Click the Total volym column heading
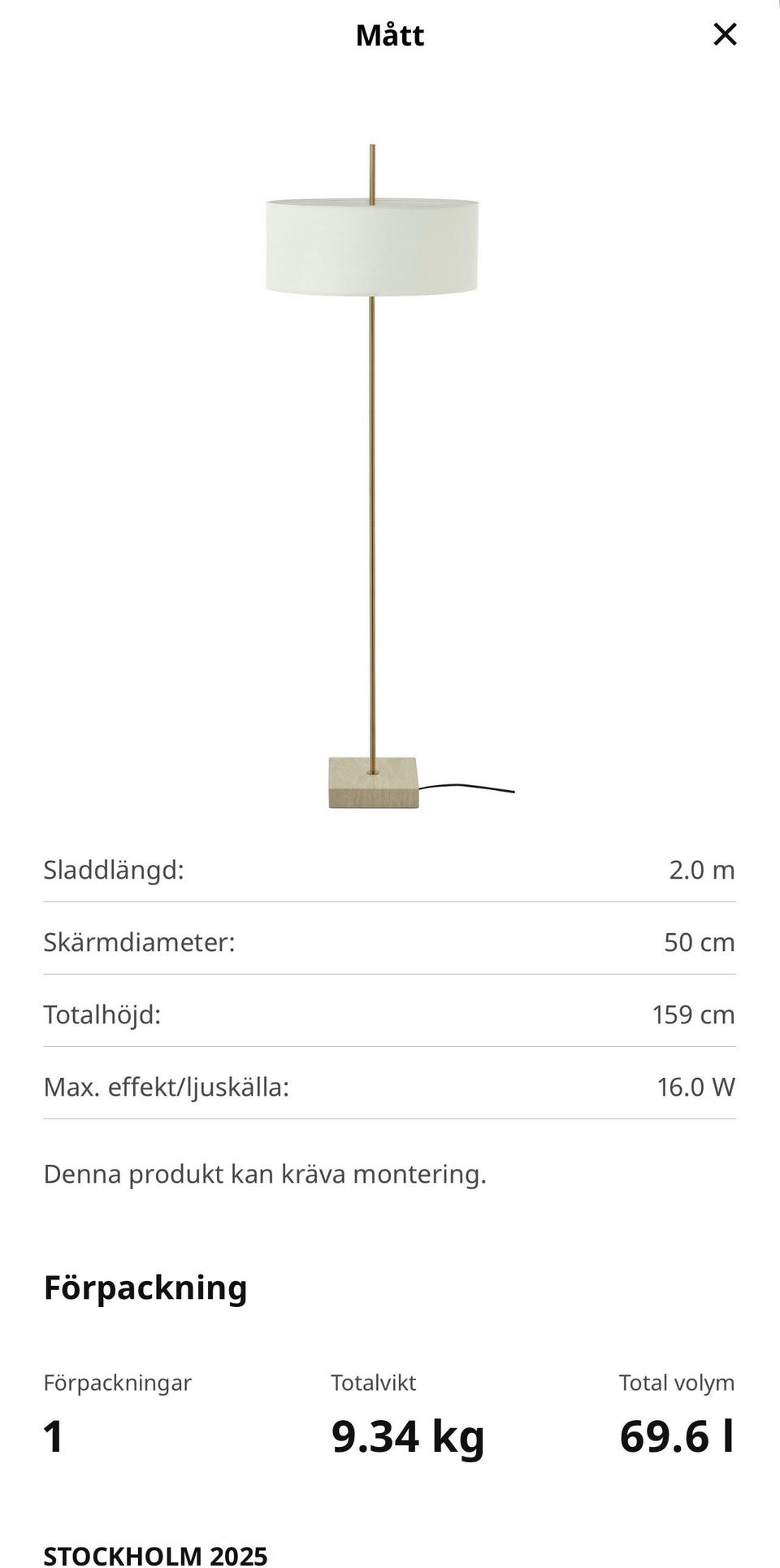780x1568 pixels. coord(677,1381)
